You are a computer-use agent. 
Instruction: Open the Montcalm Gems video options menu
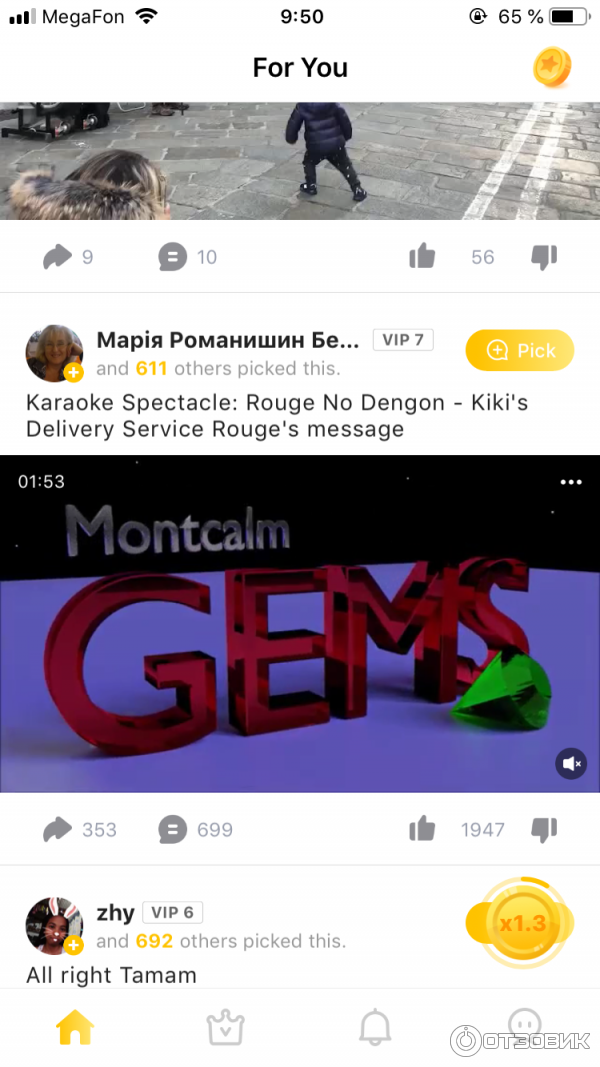[x=571, y=482]
